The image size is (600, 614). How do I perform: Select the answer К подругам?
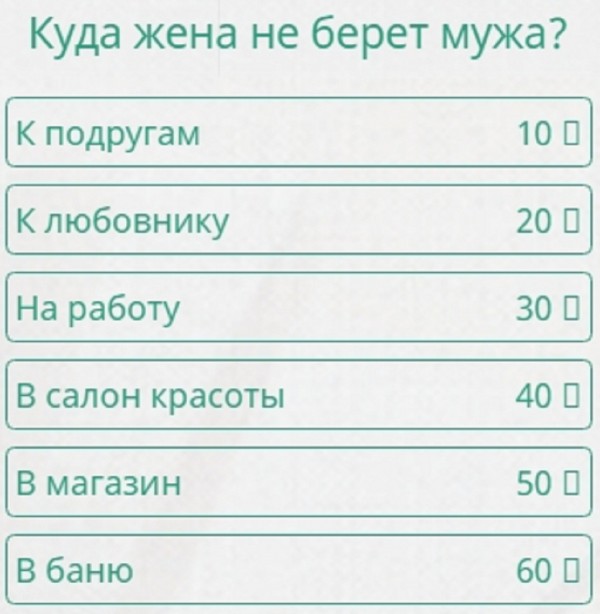[x=299, y=132]
